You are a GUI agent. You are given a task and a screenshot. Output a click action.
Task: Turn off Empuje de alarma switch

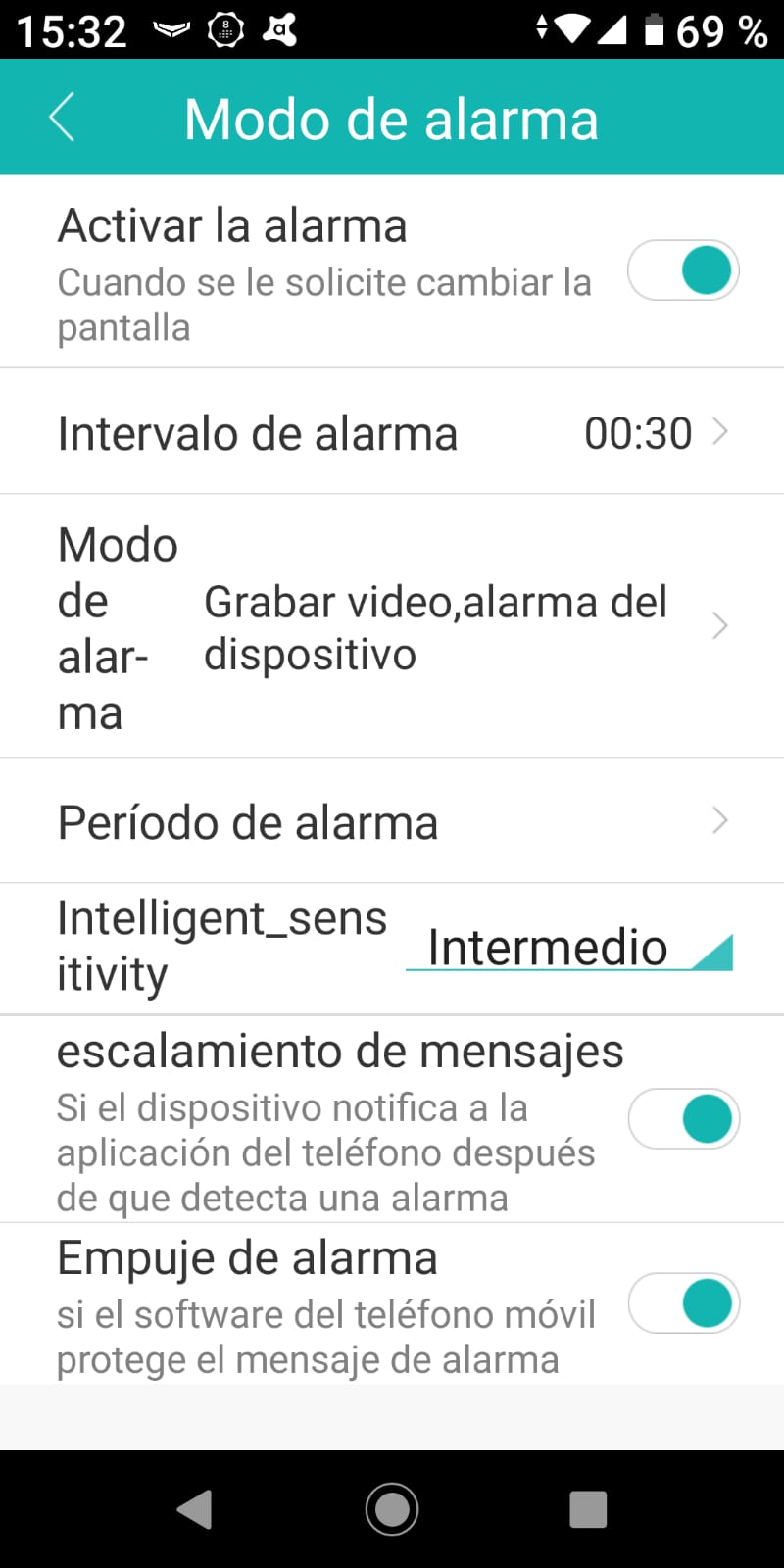coord(683,1303)
